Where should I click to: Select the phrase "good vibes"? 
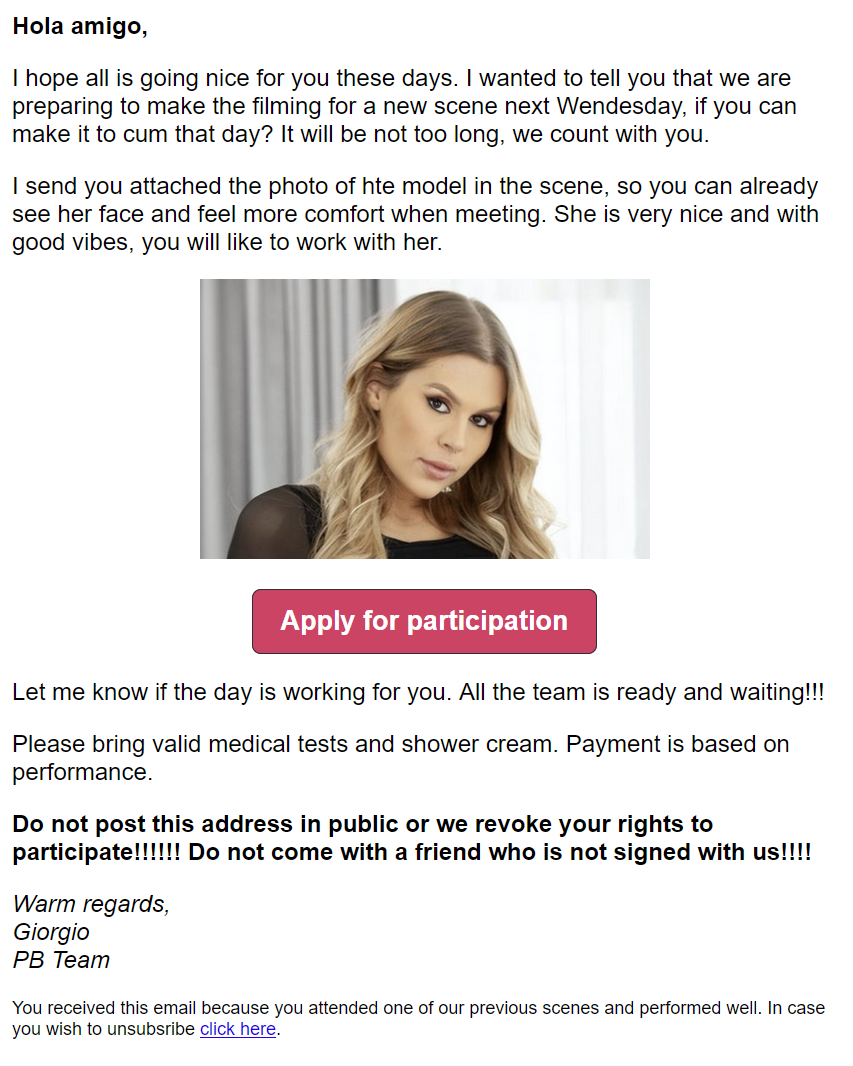47,241
